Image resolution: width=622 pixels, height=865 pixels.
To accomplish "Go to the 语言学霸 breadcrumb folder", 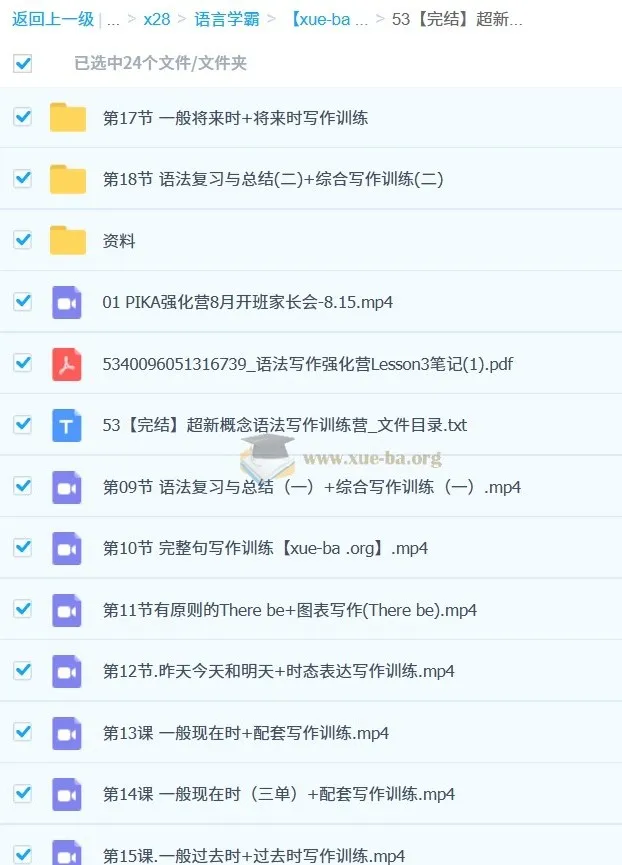I will (x=226, y=19).
